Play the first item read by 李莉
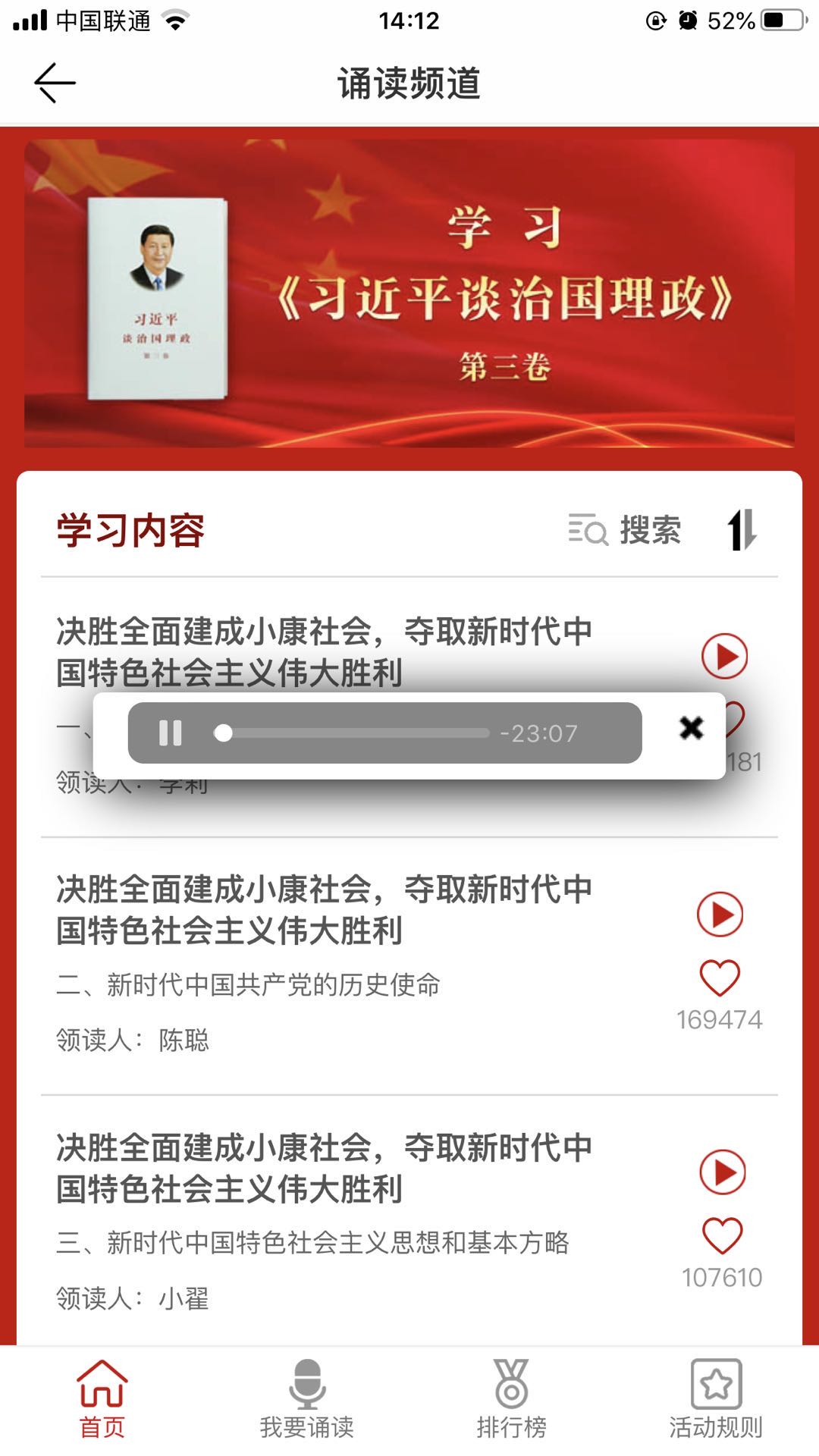The width and height of the screenshot is (819, 1456). coord(724,656)
